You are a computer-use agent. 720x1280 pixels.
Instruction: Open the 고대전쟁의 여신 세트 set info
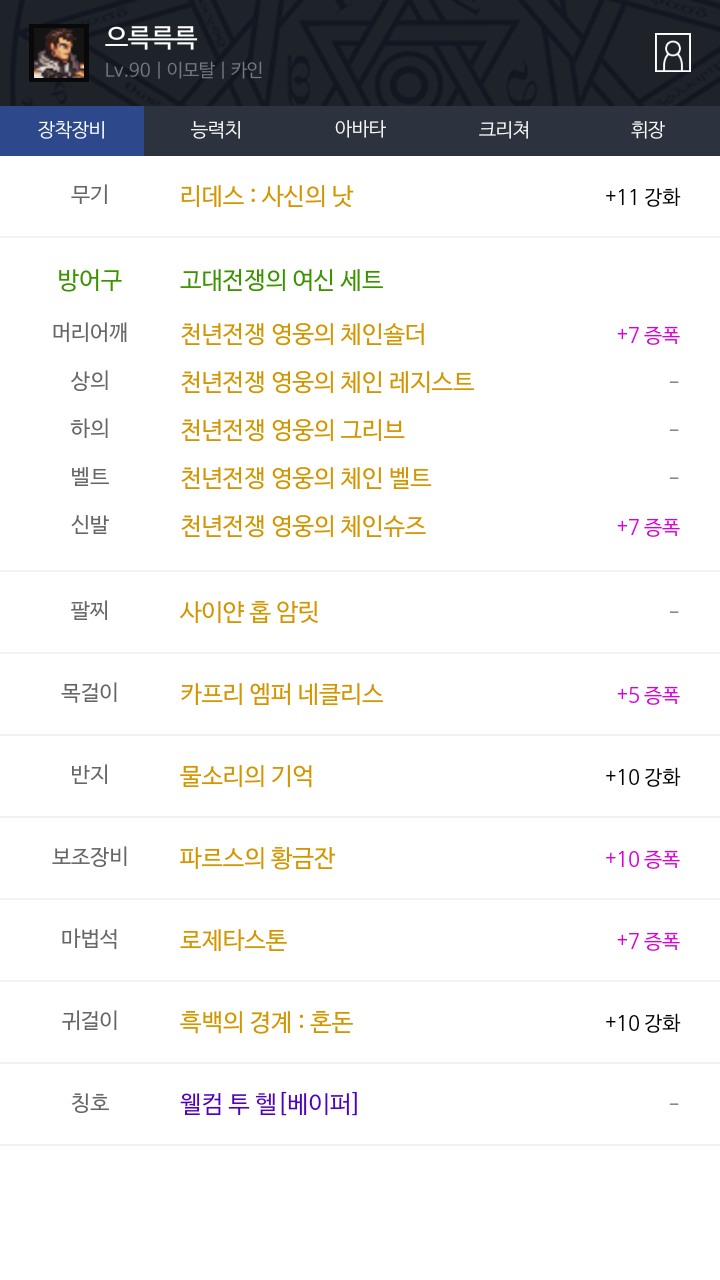click(282, 280)
